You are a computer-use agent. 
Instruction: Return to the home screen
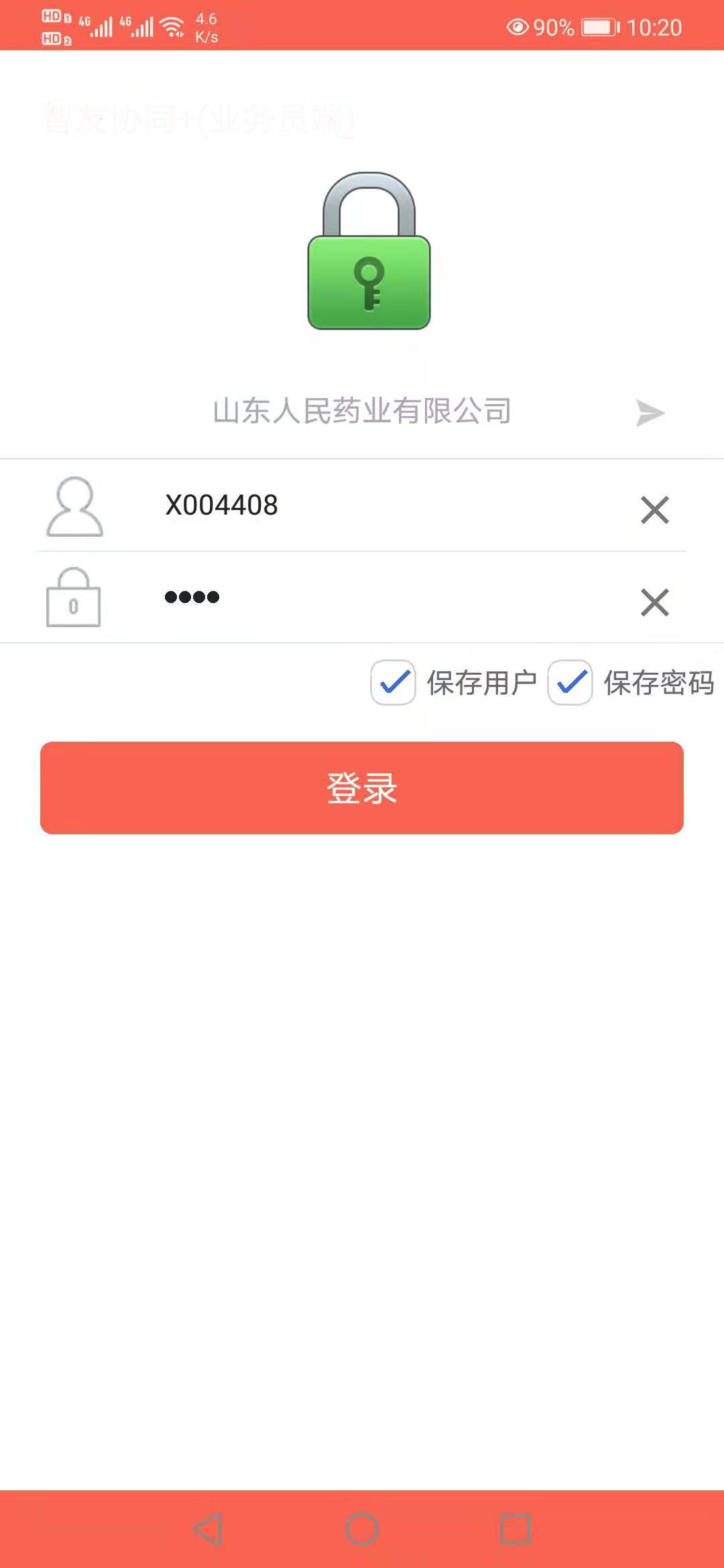pyautogui.click(x=362, y=1529)
